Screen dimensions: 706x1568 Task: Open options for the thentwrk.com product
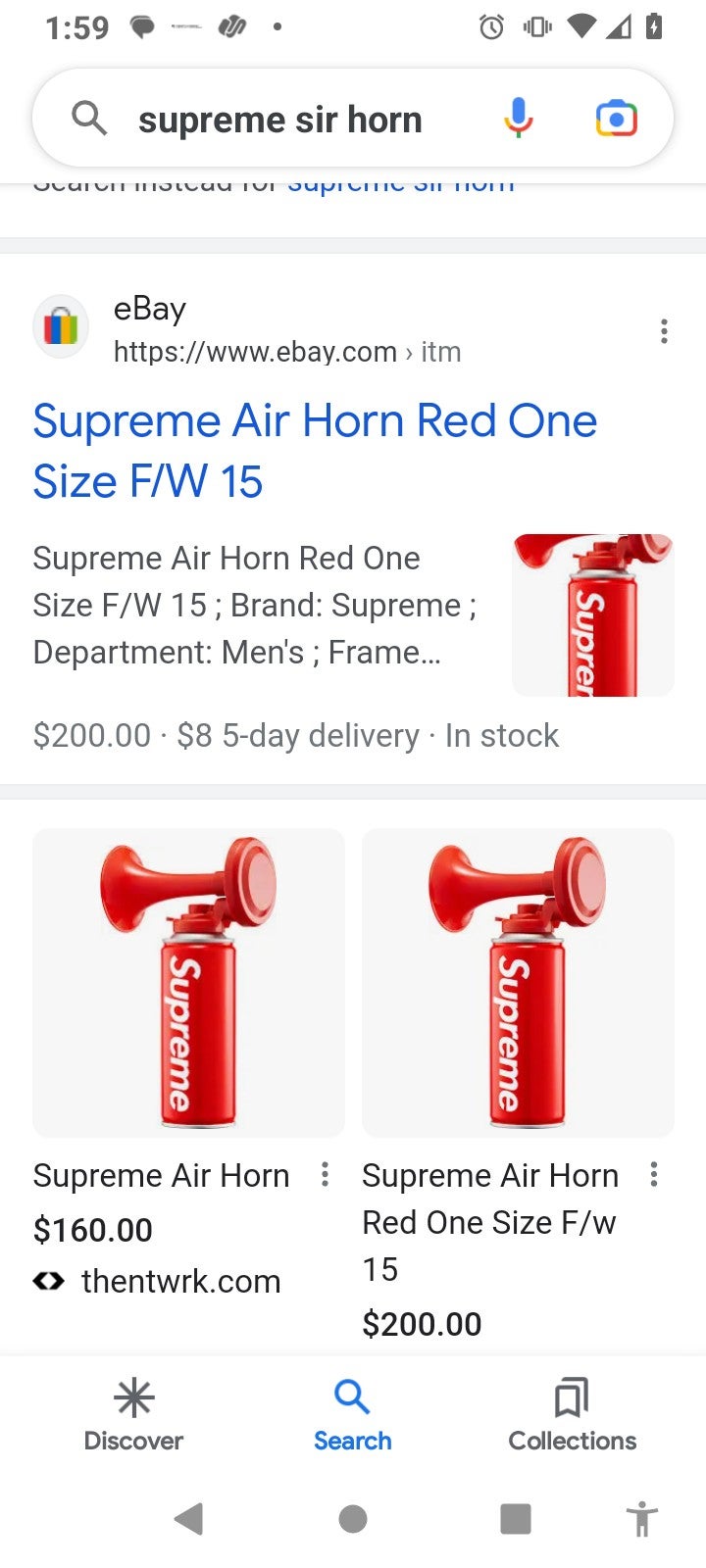point(325,1174)
